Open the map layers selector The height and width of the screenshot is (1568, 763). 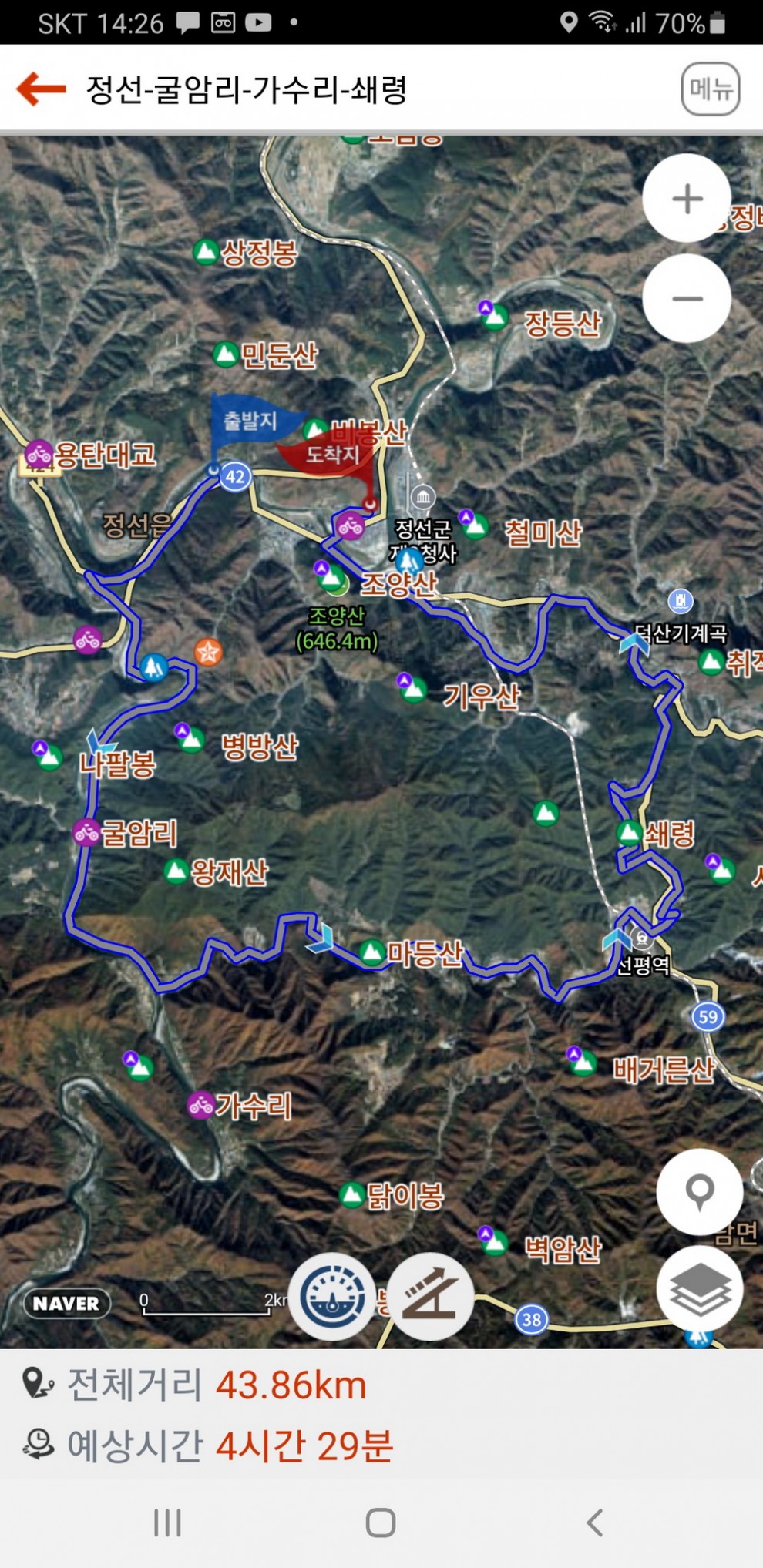coord(699,1288)
